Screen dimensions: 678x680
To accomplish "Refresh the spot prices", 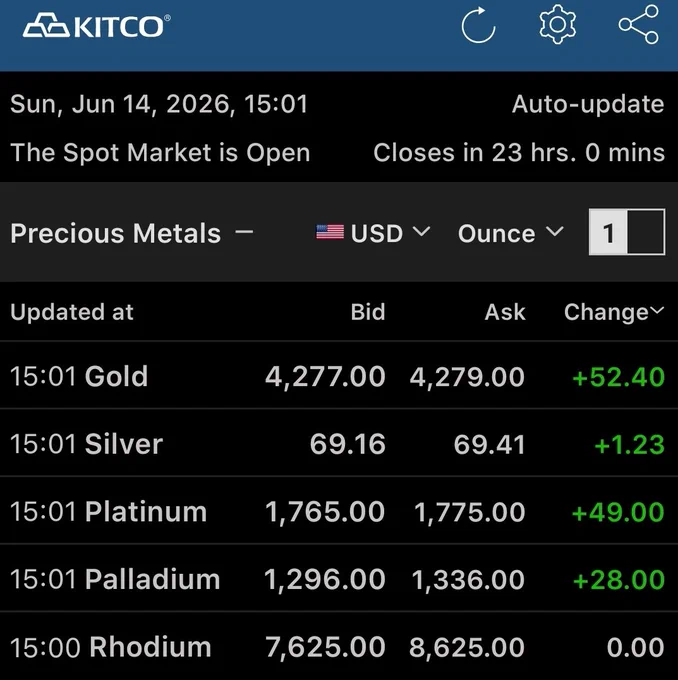I will coord(478,25).
